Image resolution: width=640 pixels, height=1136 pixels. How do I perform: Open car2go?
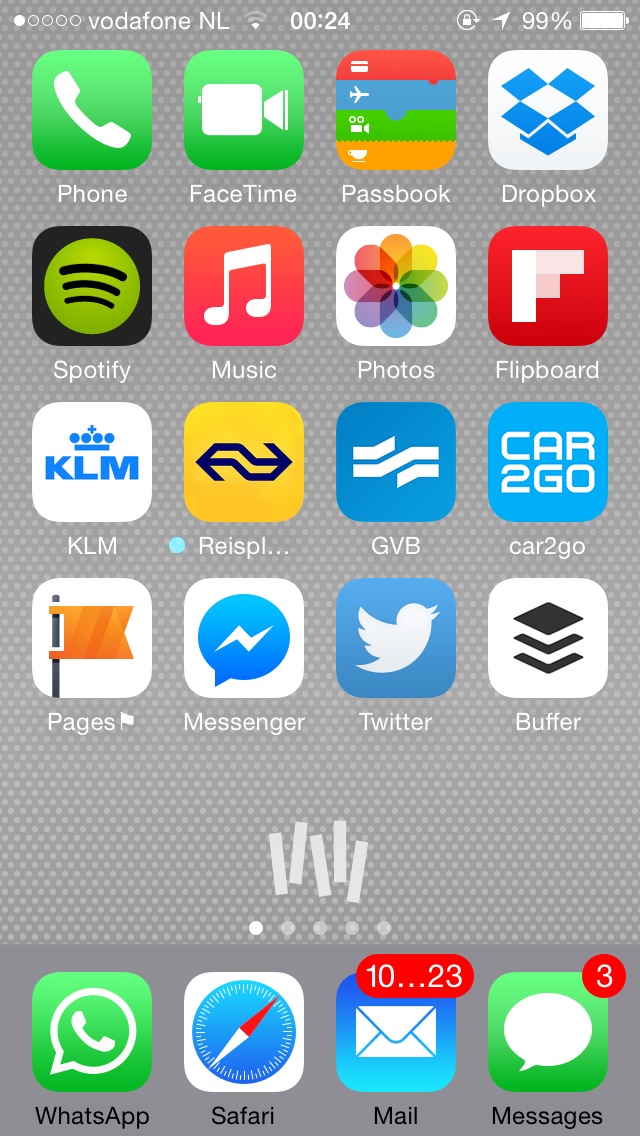point(548,462)
